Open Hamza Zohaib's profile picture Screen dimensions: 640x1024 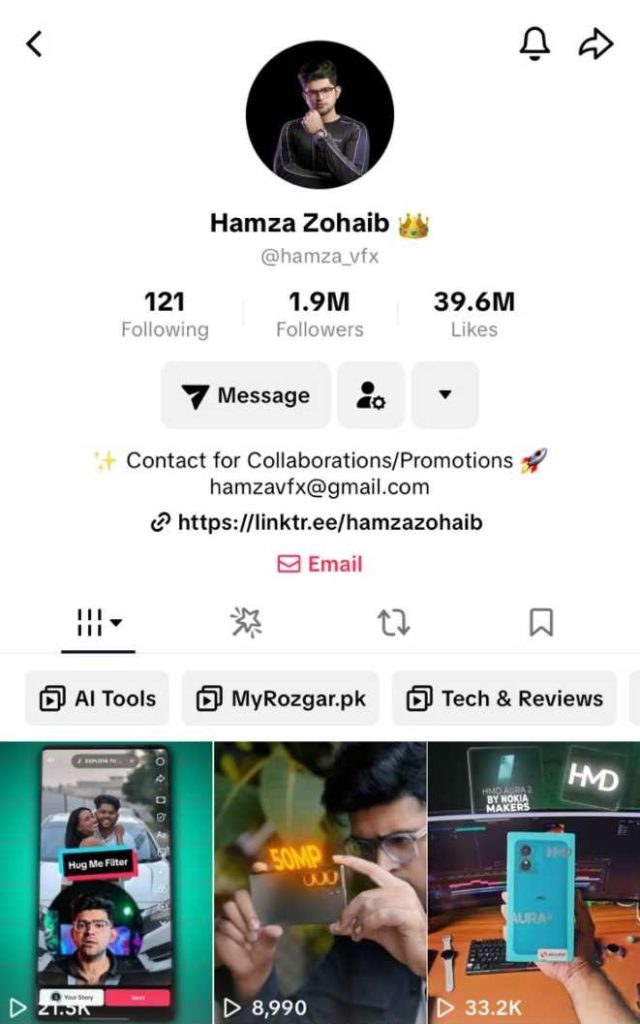(x=320, y=116)
